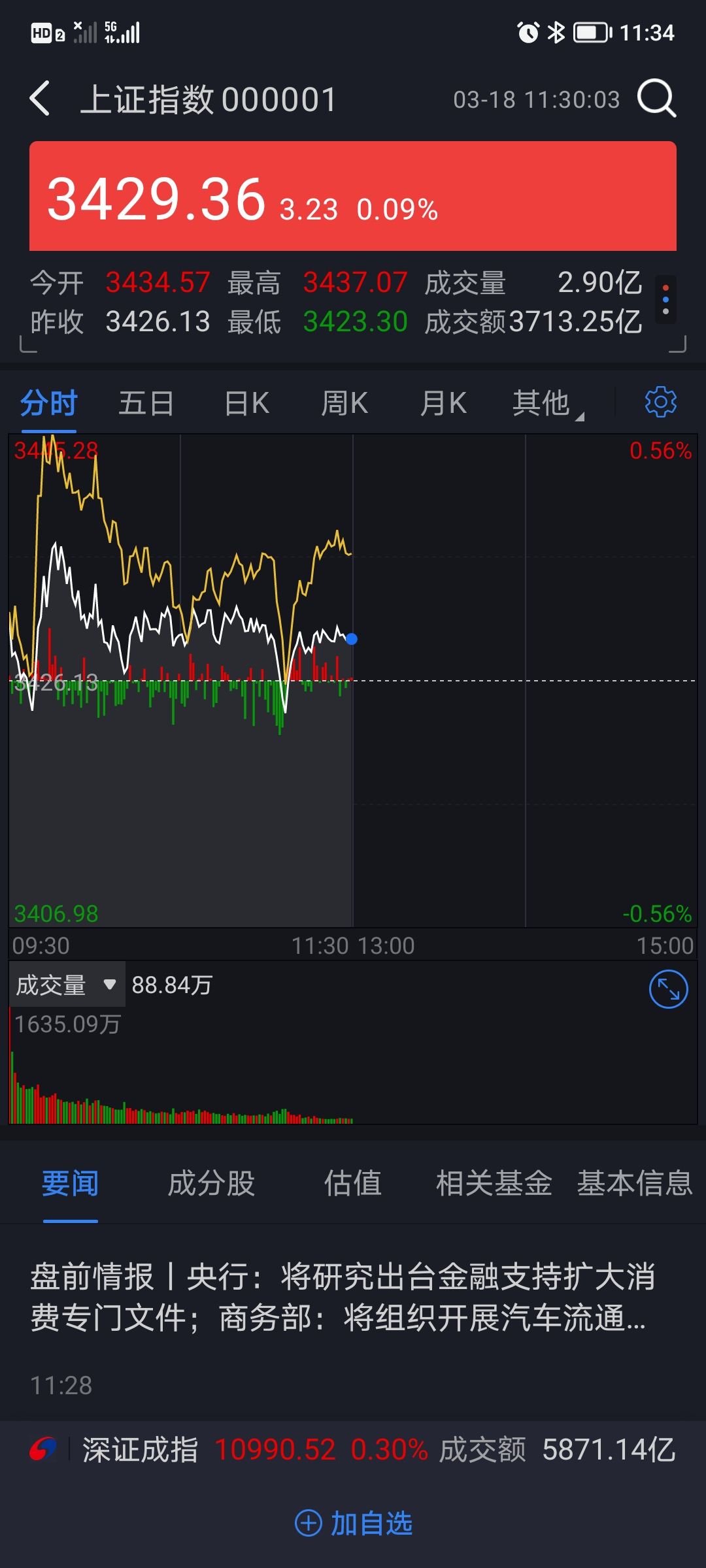The height and width of the screenshot is (1568, 706).
Task: Show the 日K chart
Action: [246, 403]
